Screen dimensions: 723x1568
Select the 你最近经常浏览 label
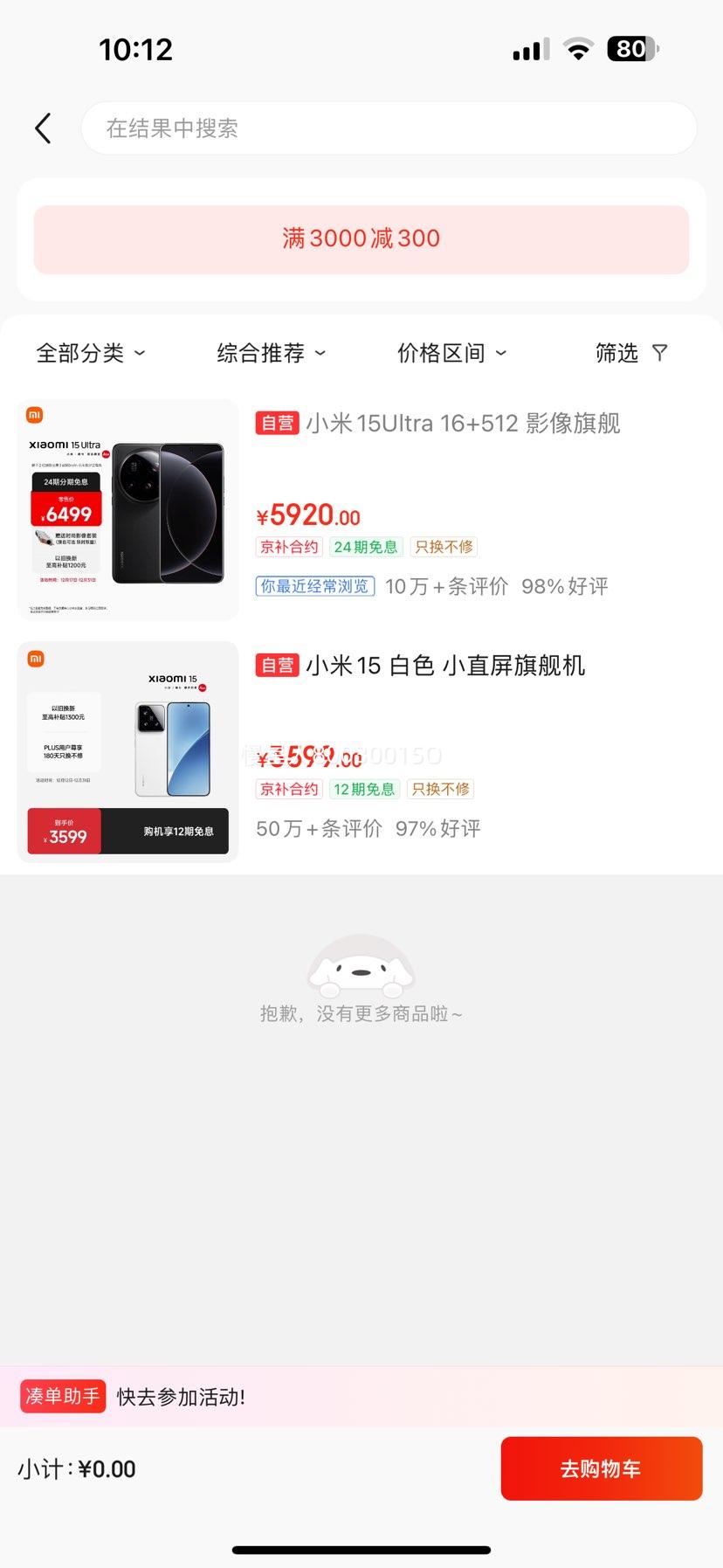click(x=313, y=585)
